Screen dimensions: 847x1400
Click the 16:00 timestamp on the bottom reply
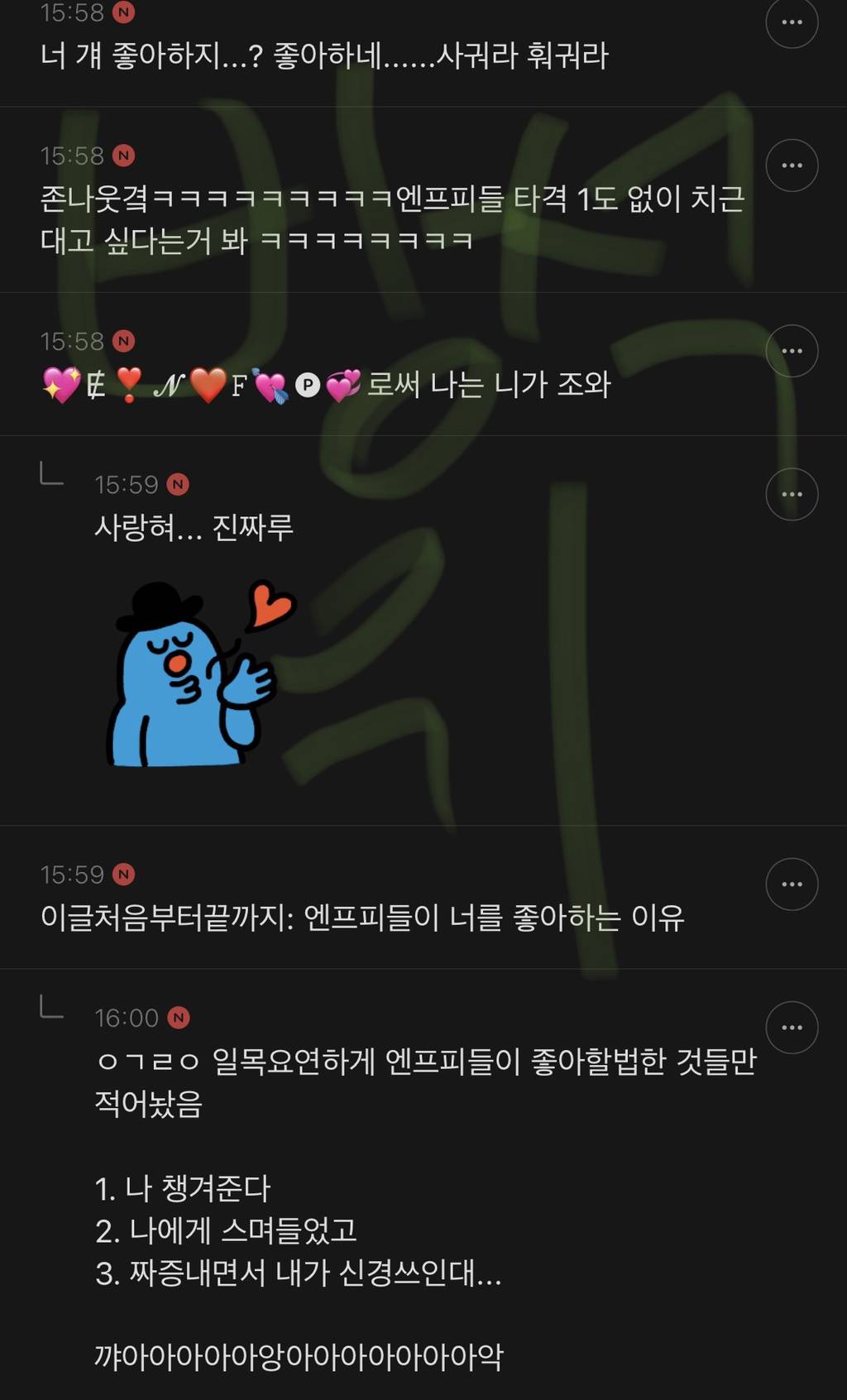tap(128, 1019)
